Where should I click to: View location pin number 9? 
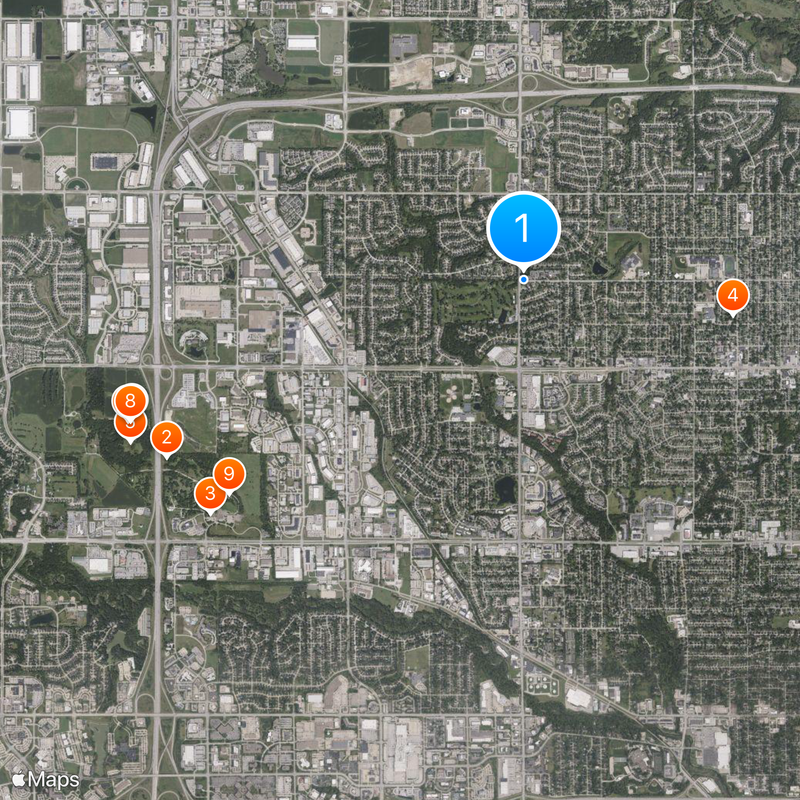[229, 474]
